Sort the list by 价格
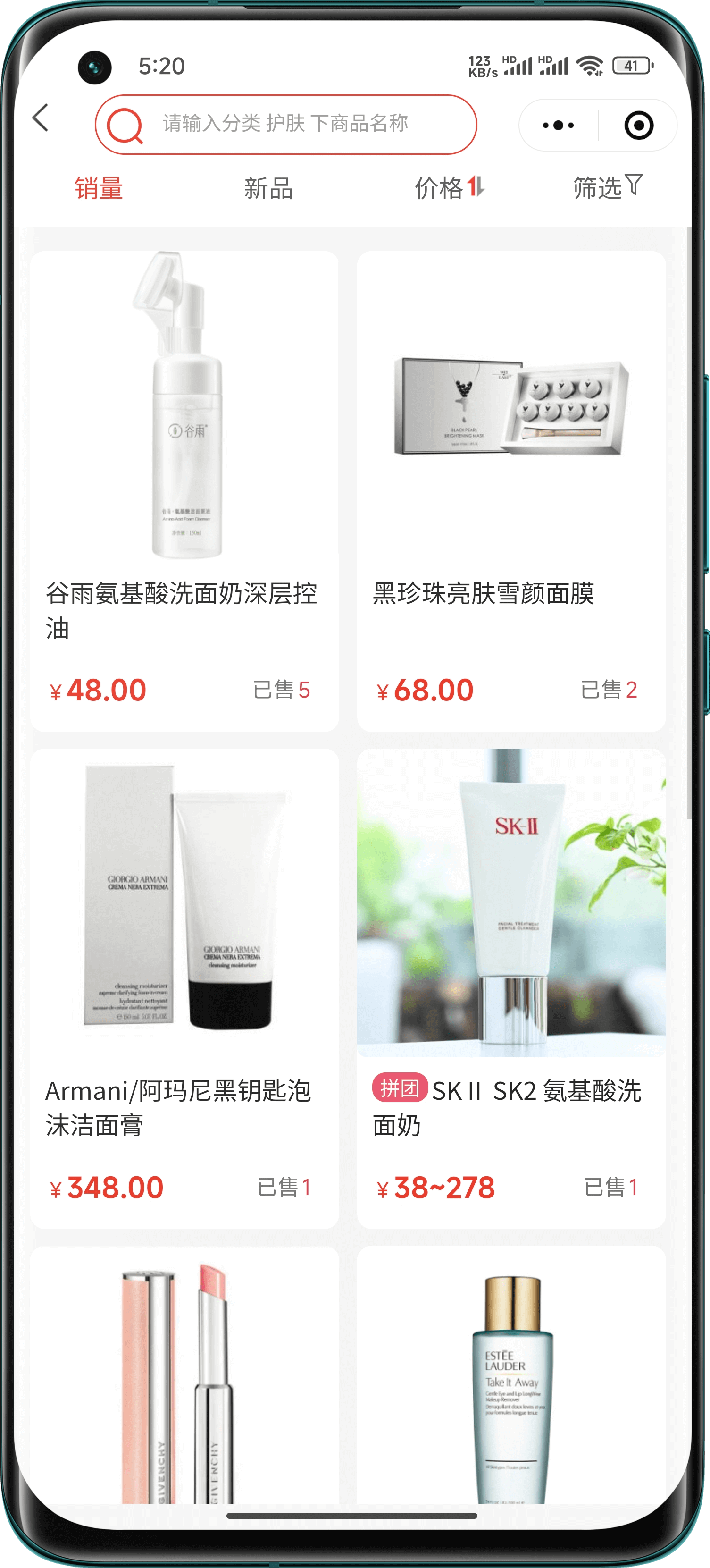This screenshot has width=710, height=1568. tap(449, 188)
